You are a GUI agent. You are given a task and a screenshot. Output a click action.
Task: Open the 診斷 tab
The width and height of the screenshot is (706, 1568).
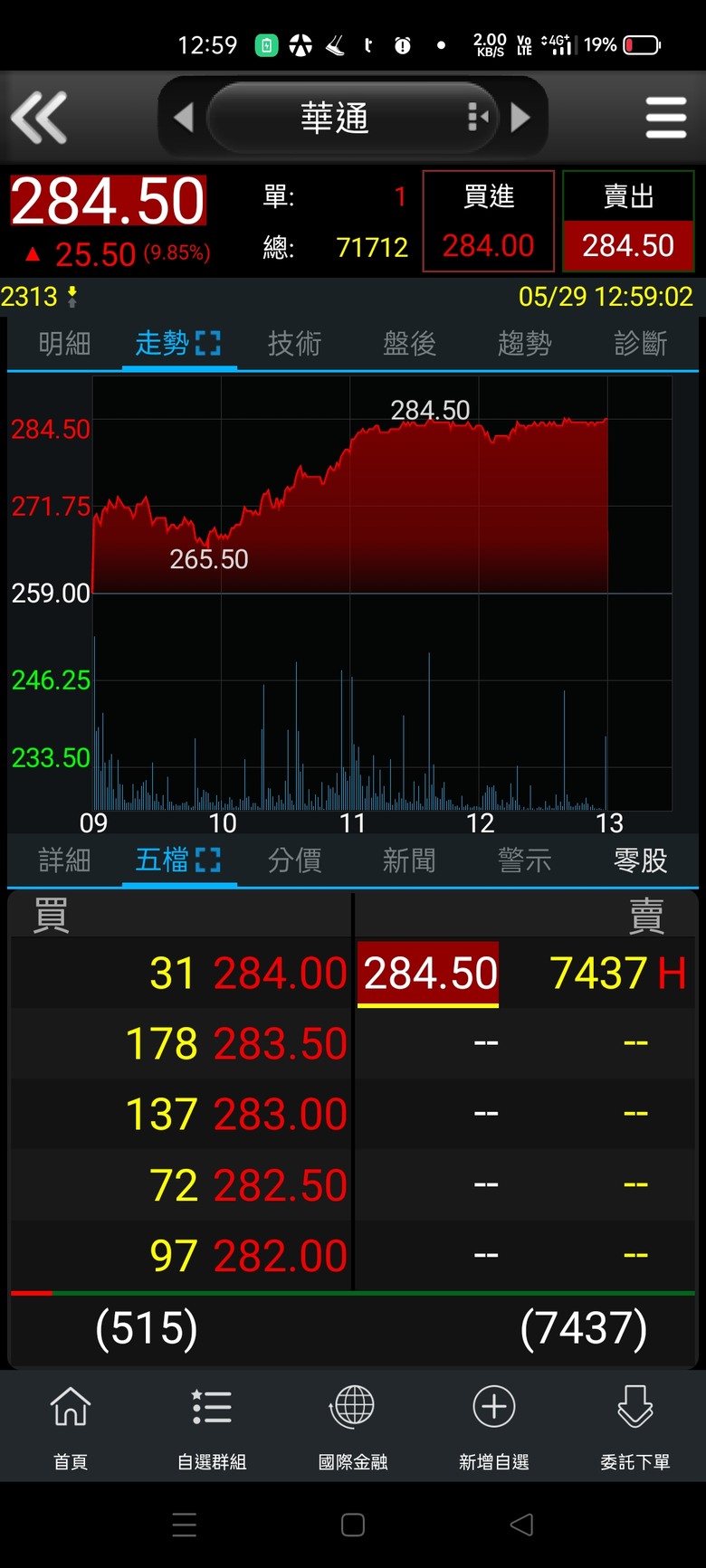tap(640, 344)
